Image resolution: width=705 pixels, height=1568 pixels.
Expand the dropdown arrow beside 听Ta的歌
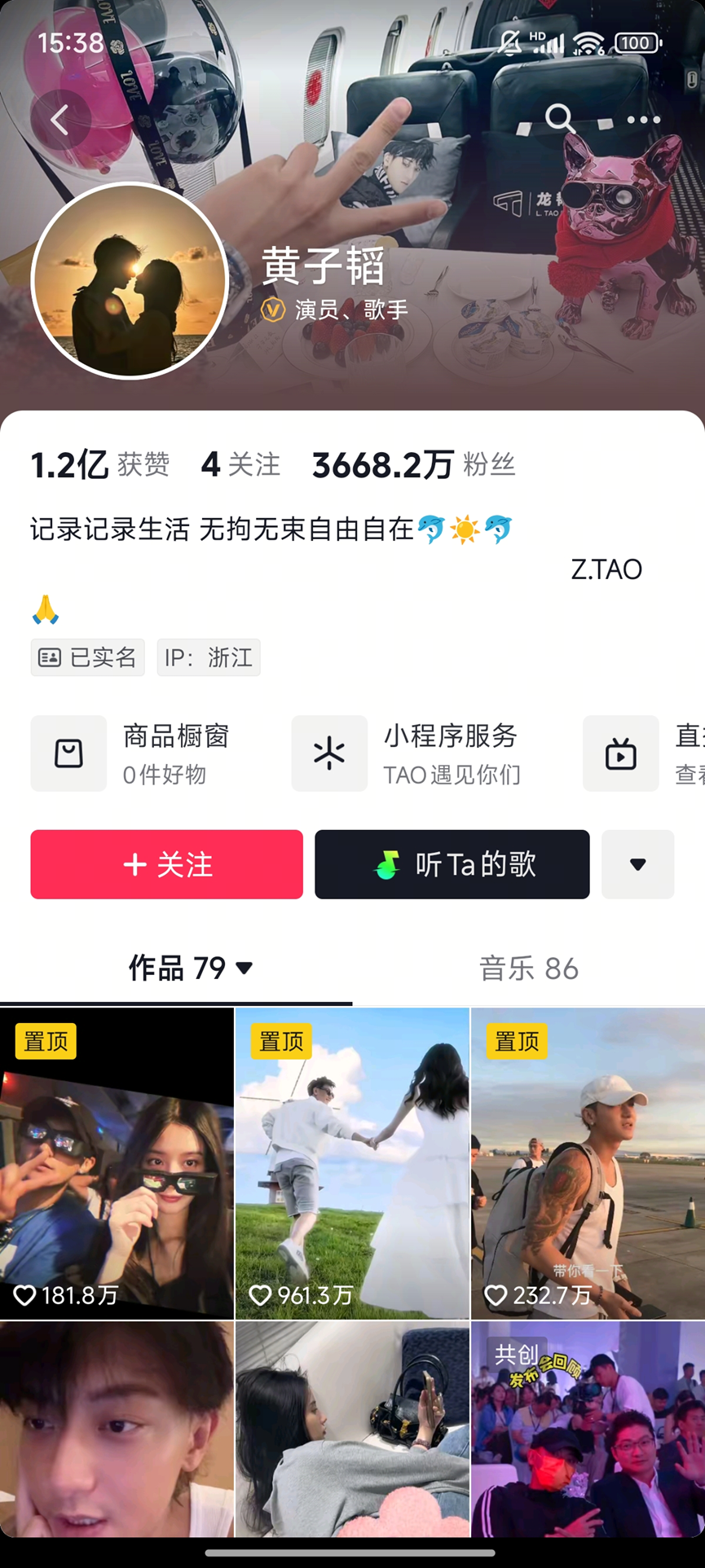[637, 864]
